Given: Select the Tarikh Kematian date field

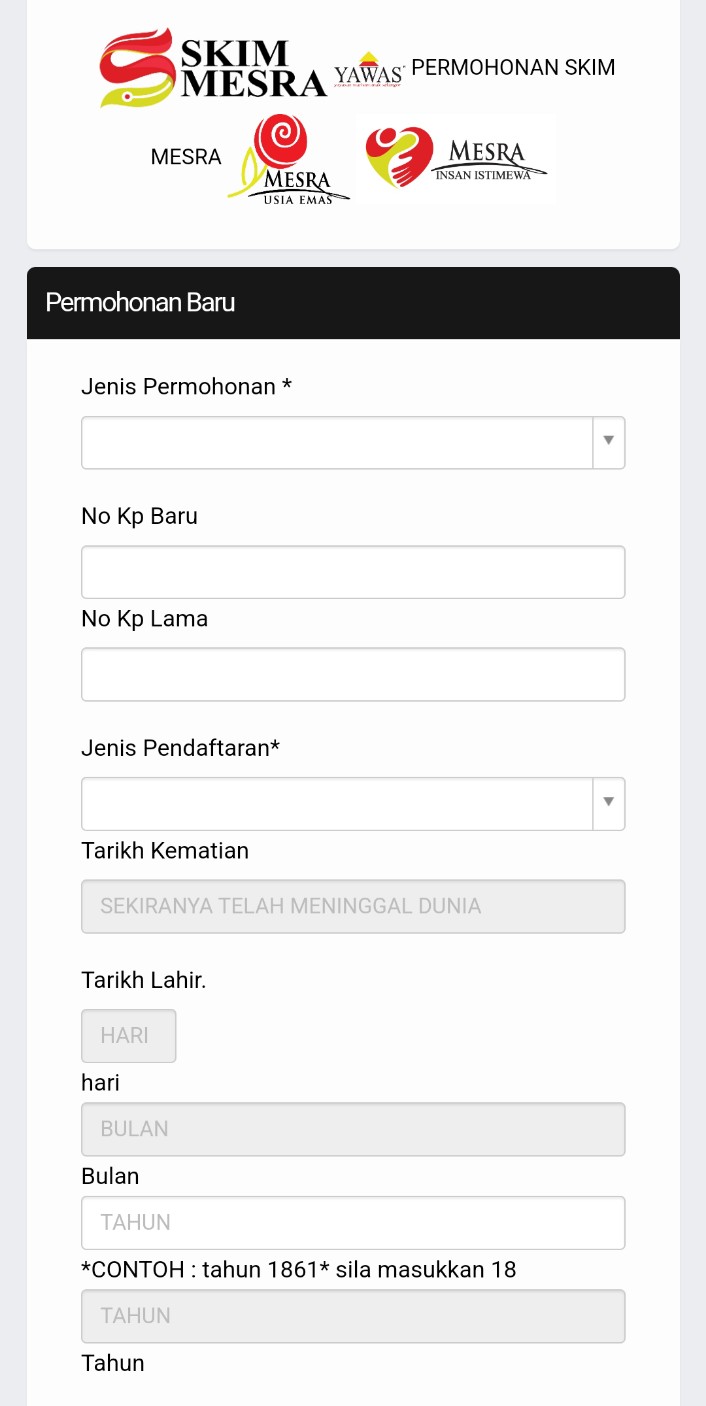Looking at the screenshot, I should (x=353, y=906).
